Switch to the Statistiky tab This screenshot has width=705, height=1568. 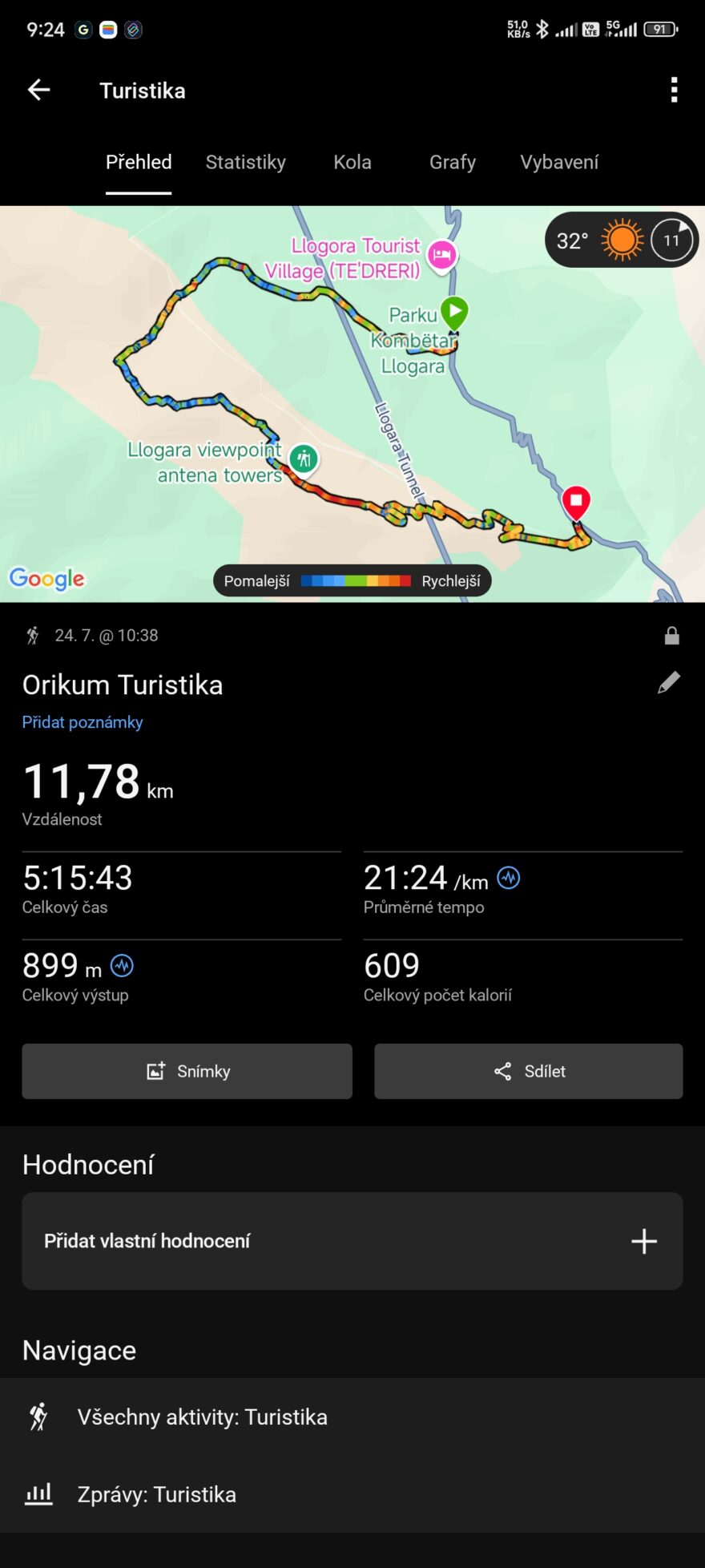click(x=245, y=162)
